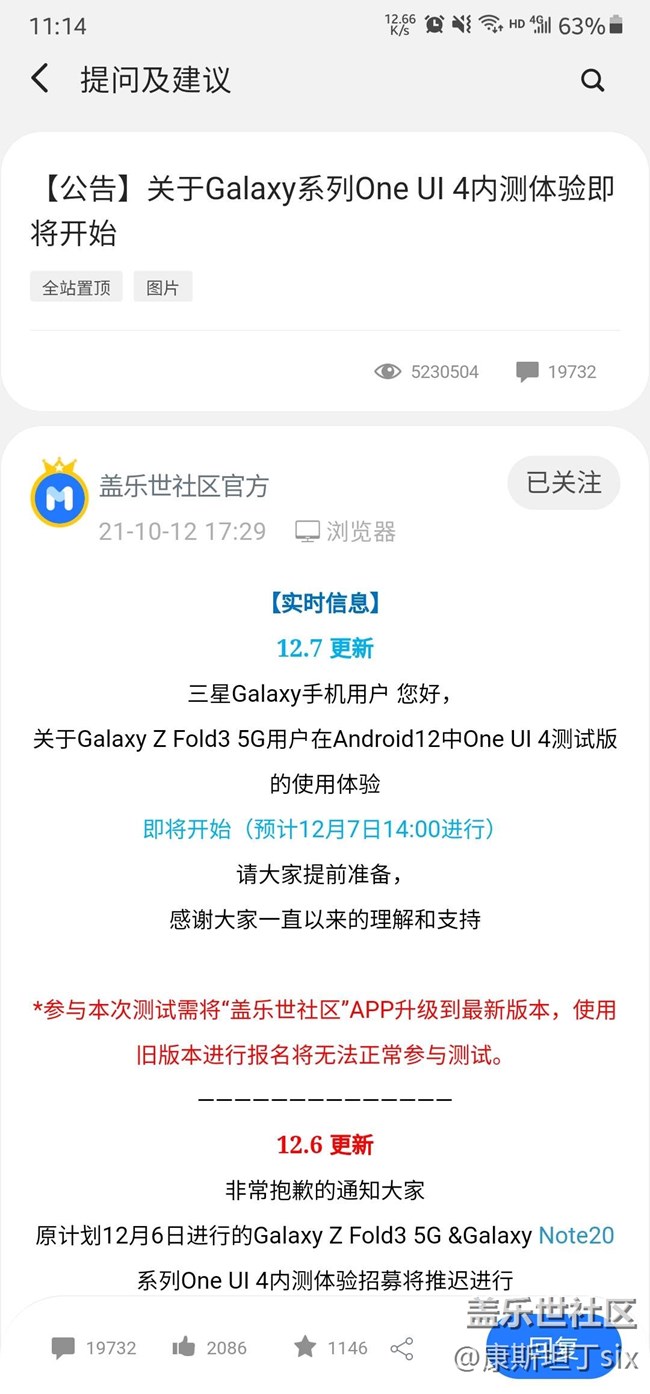Go back from 提问及建议 page

pos(40,79)
